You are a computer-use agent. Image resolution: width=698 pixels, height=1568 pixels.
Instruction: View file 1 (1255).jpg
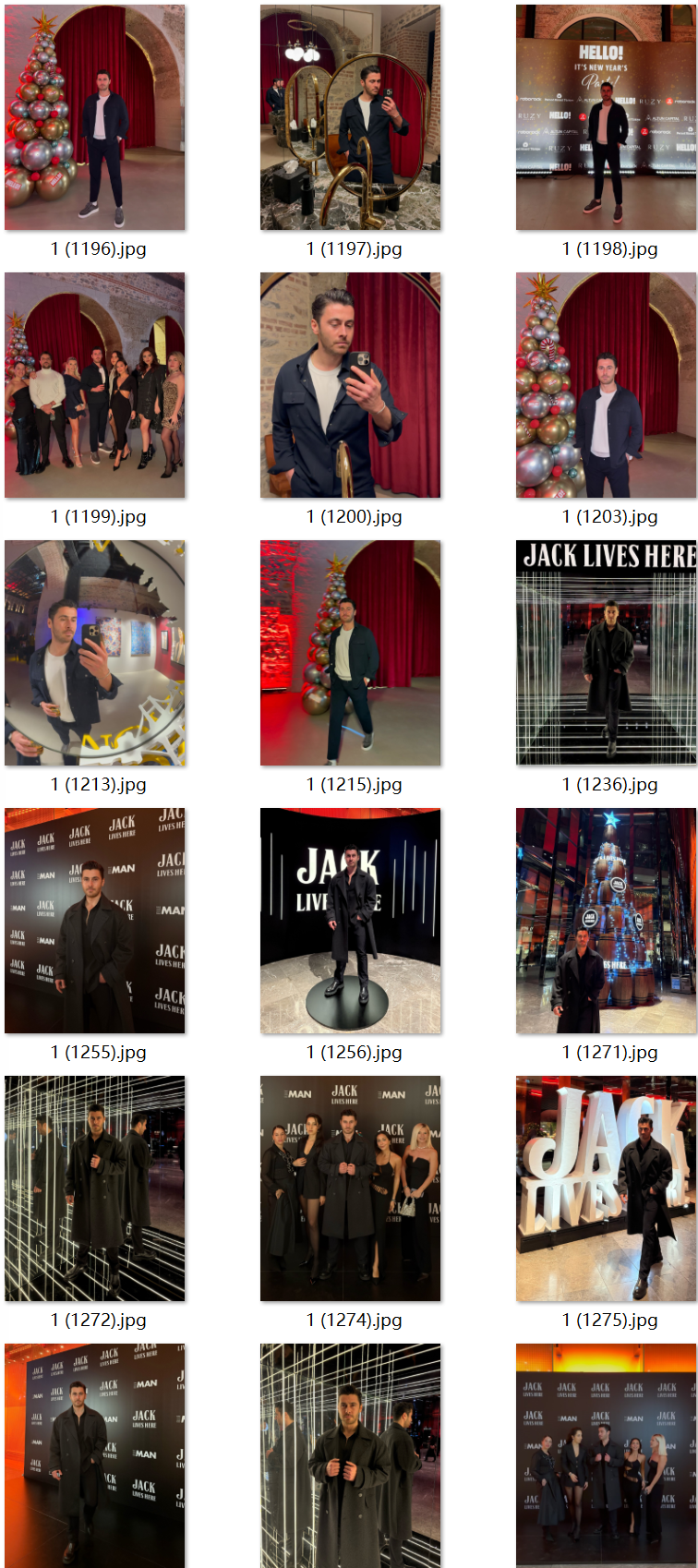(94, 921)
